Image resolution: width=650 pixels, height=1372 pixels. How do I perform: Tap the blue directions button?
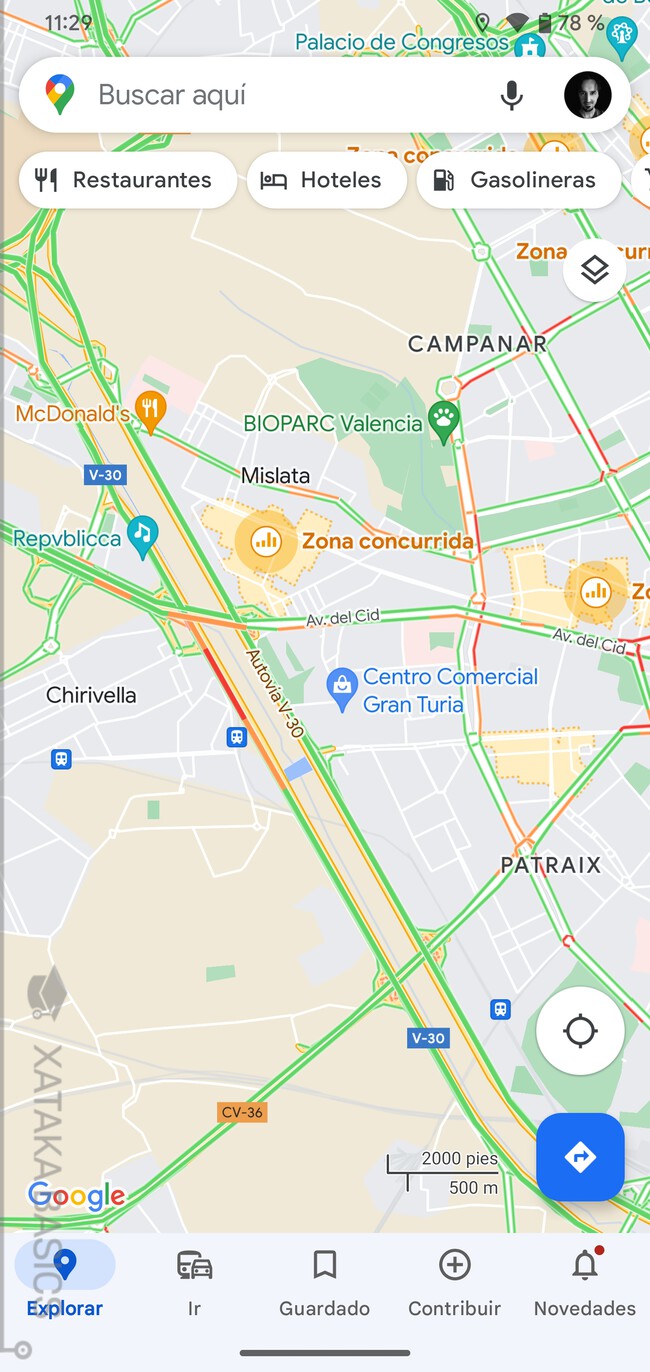tap(580, 1157)
